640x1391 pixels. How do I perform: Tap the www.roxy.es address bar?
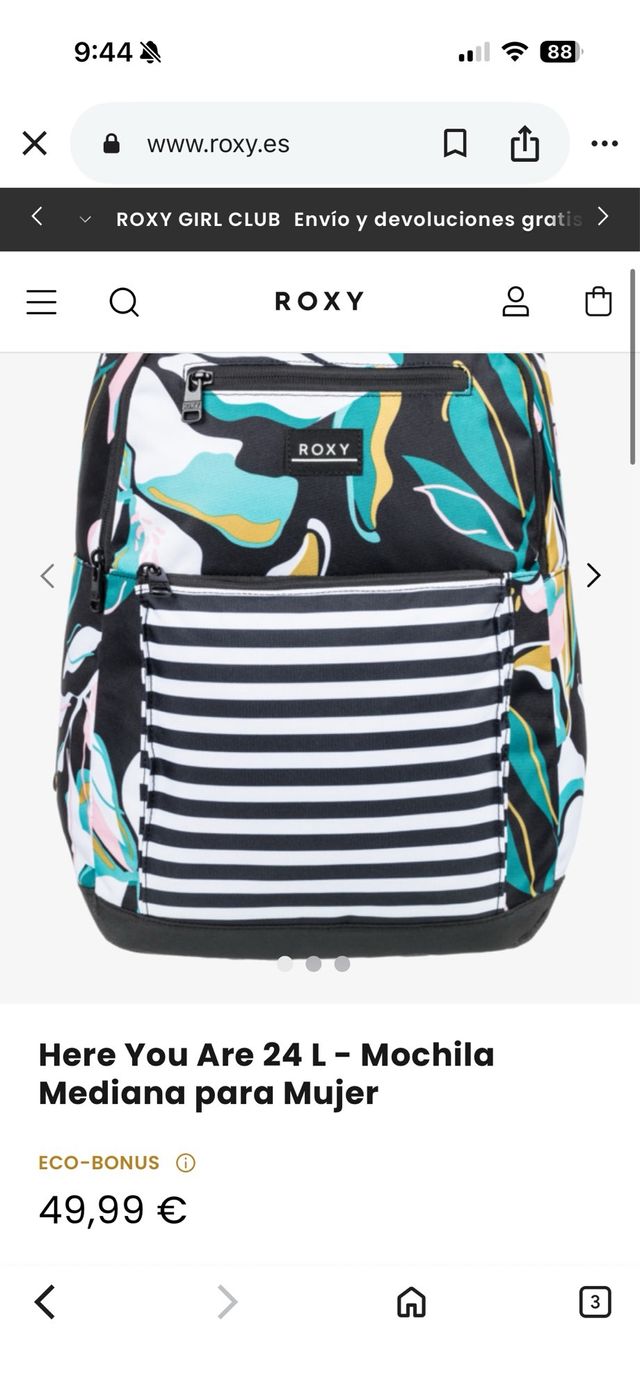(x=218, y=144)
